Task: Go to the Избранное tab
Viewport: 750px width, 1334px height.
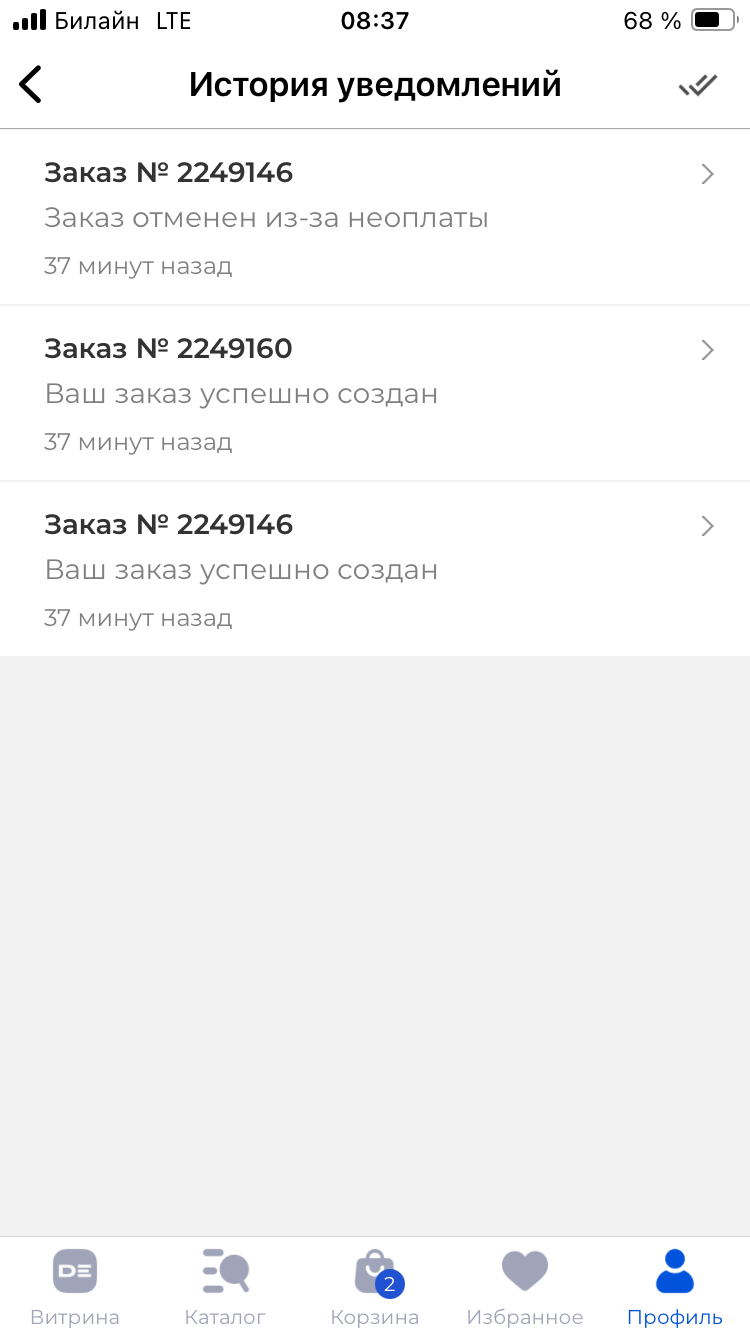Action: tap(525, 1286)
